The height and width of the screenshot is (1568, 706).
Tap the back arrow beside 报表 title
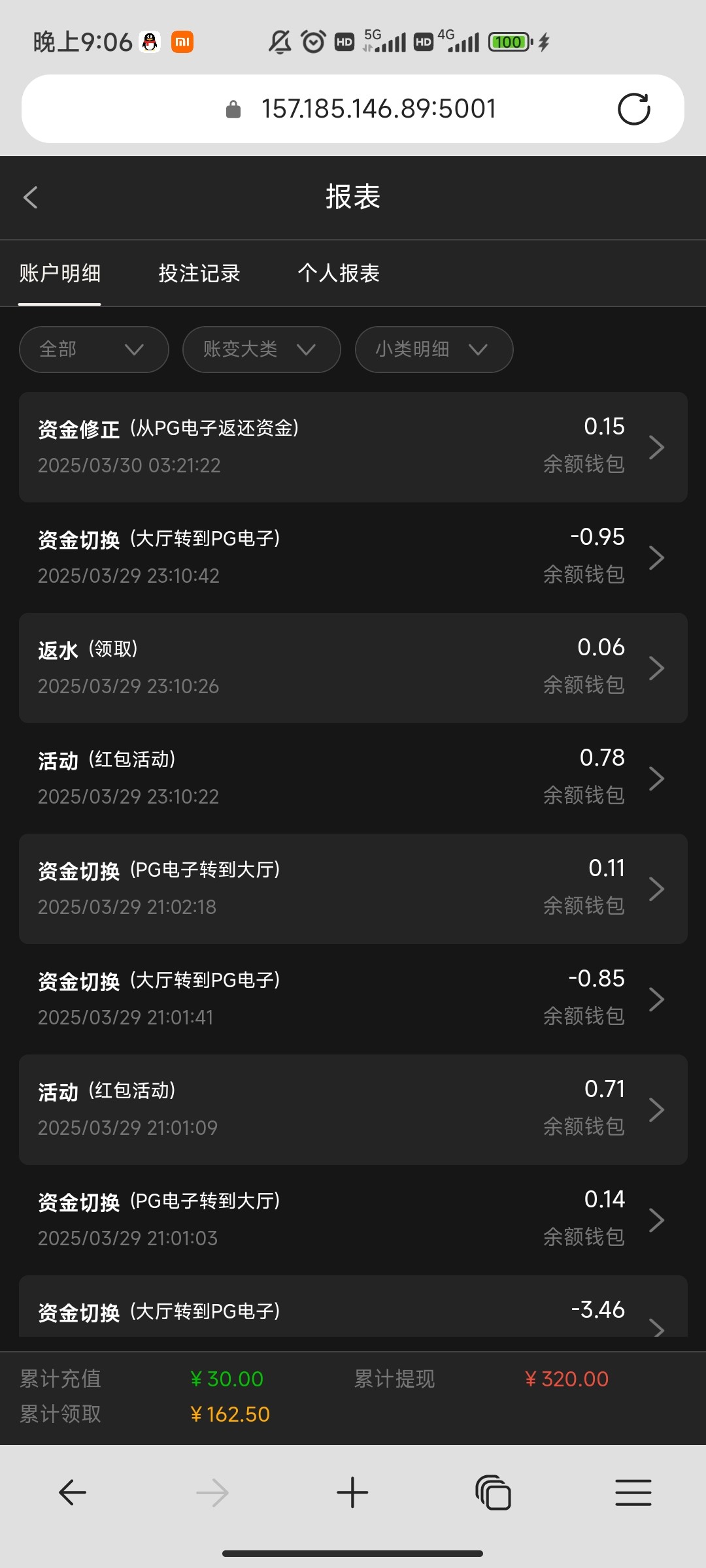tap(31, 197)
